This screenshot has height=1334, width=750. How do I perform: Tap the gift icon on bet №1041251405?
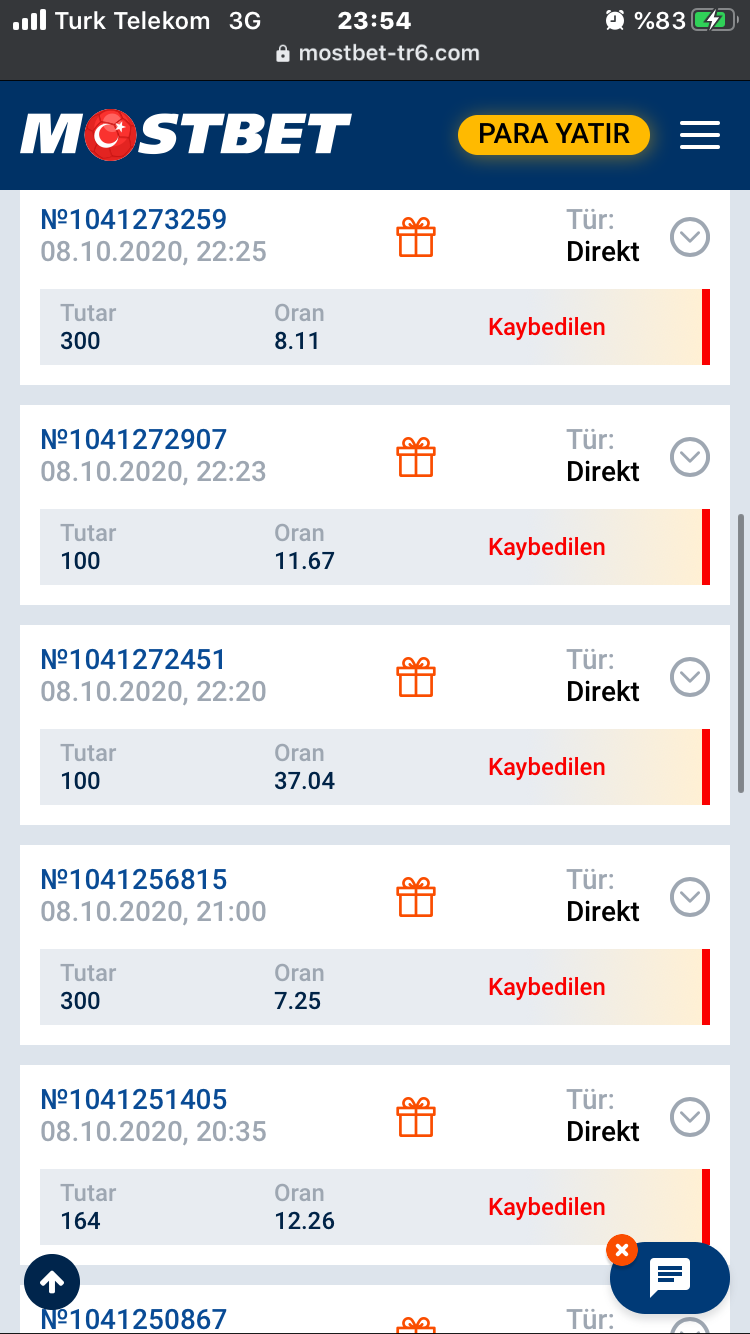(x=416, y=1117)
